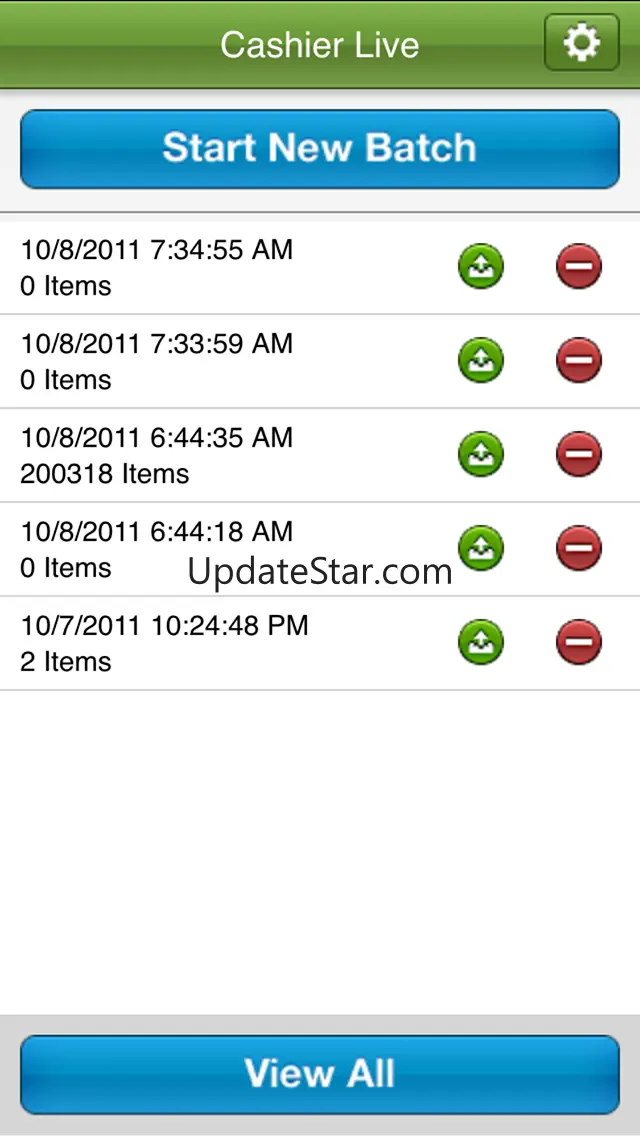Open the settings gear

[581, 43]
